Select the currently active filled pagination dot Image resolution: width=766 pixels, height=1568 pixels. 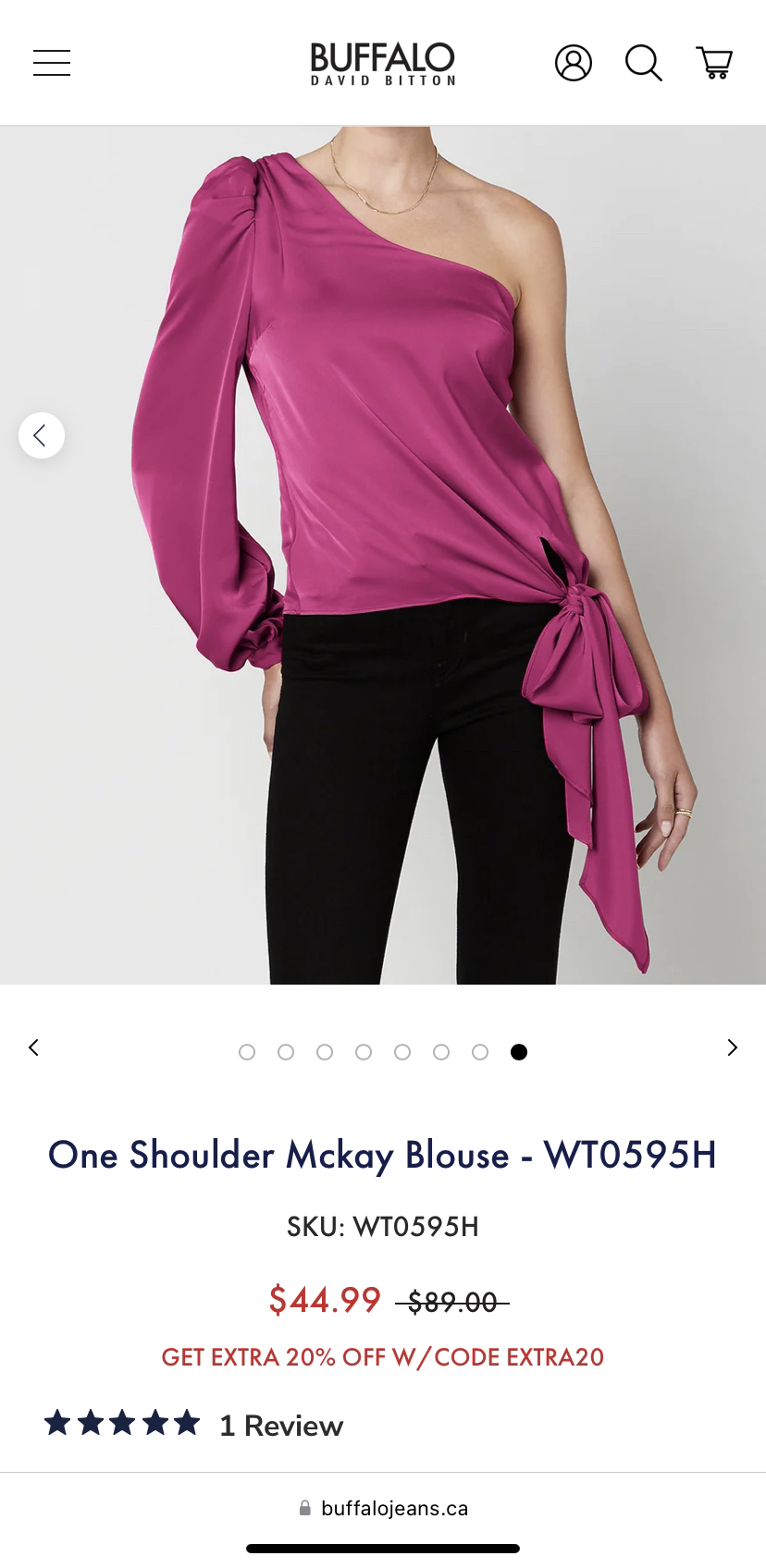click(519, 1052)
